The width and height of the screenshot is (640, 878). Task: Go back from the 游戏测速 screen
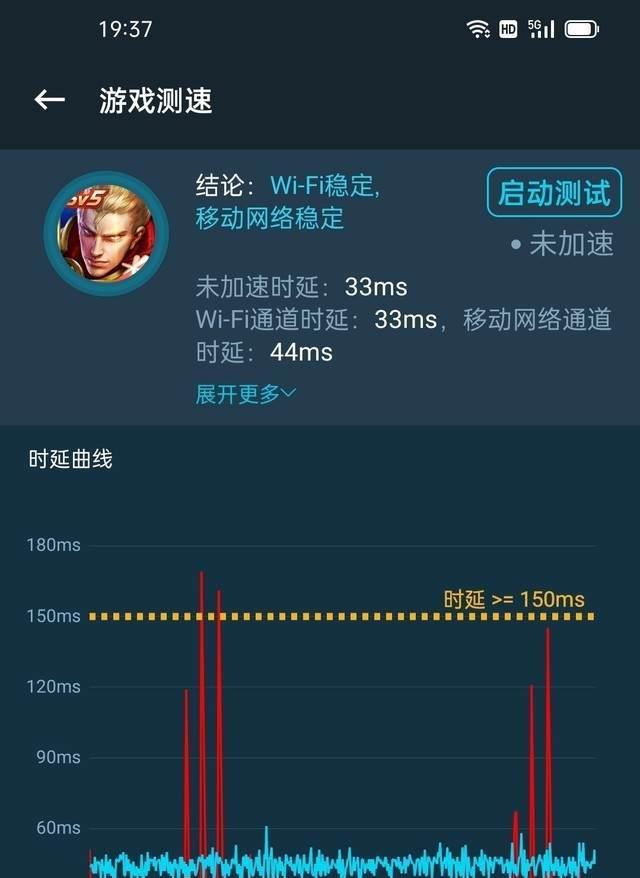(x=49, y=100)
